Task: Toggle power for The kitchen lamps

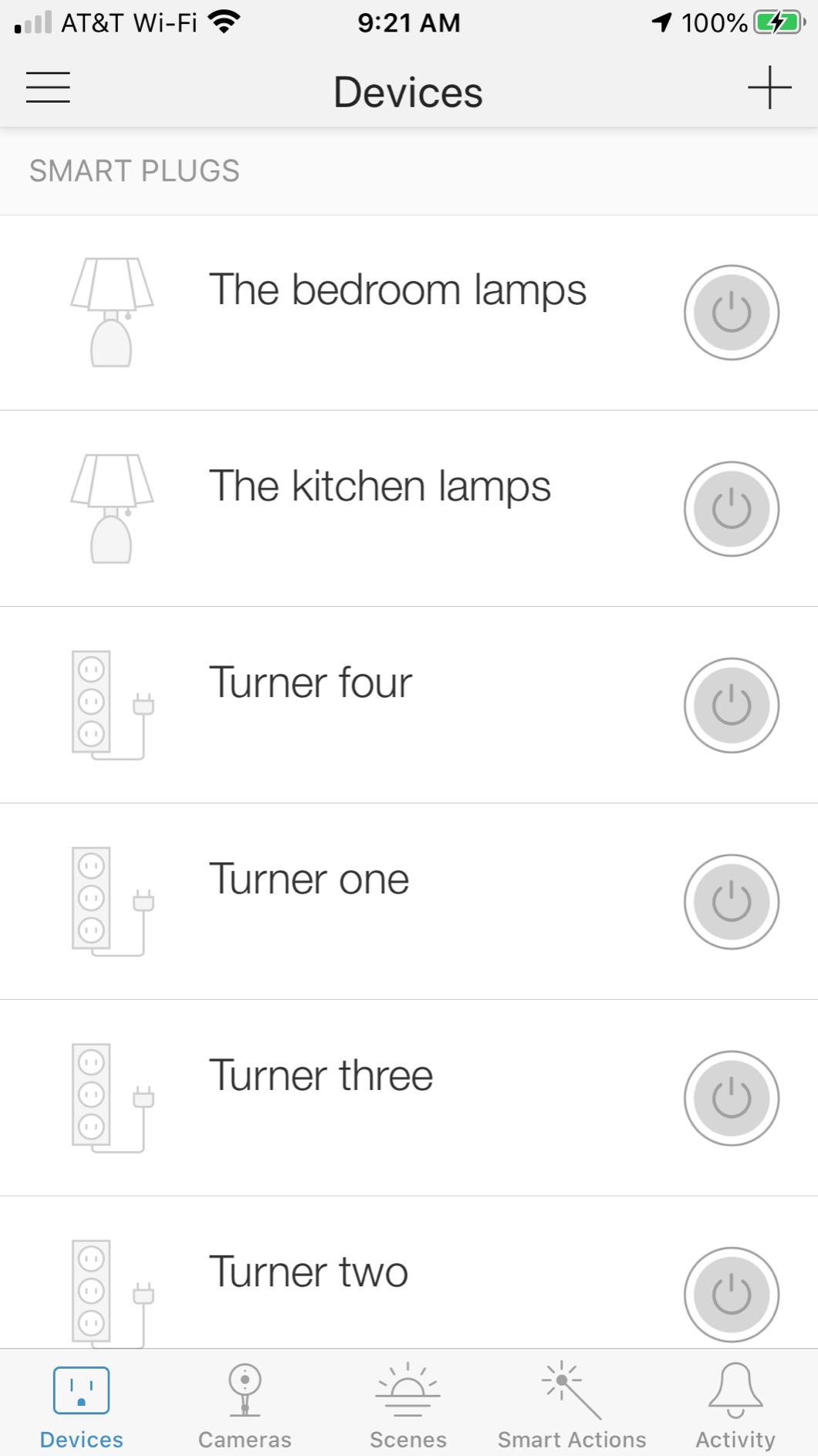Action: [731, 509]
